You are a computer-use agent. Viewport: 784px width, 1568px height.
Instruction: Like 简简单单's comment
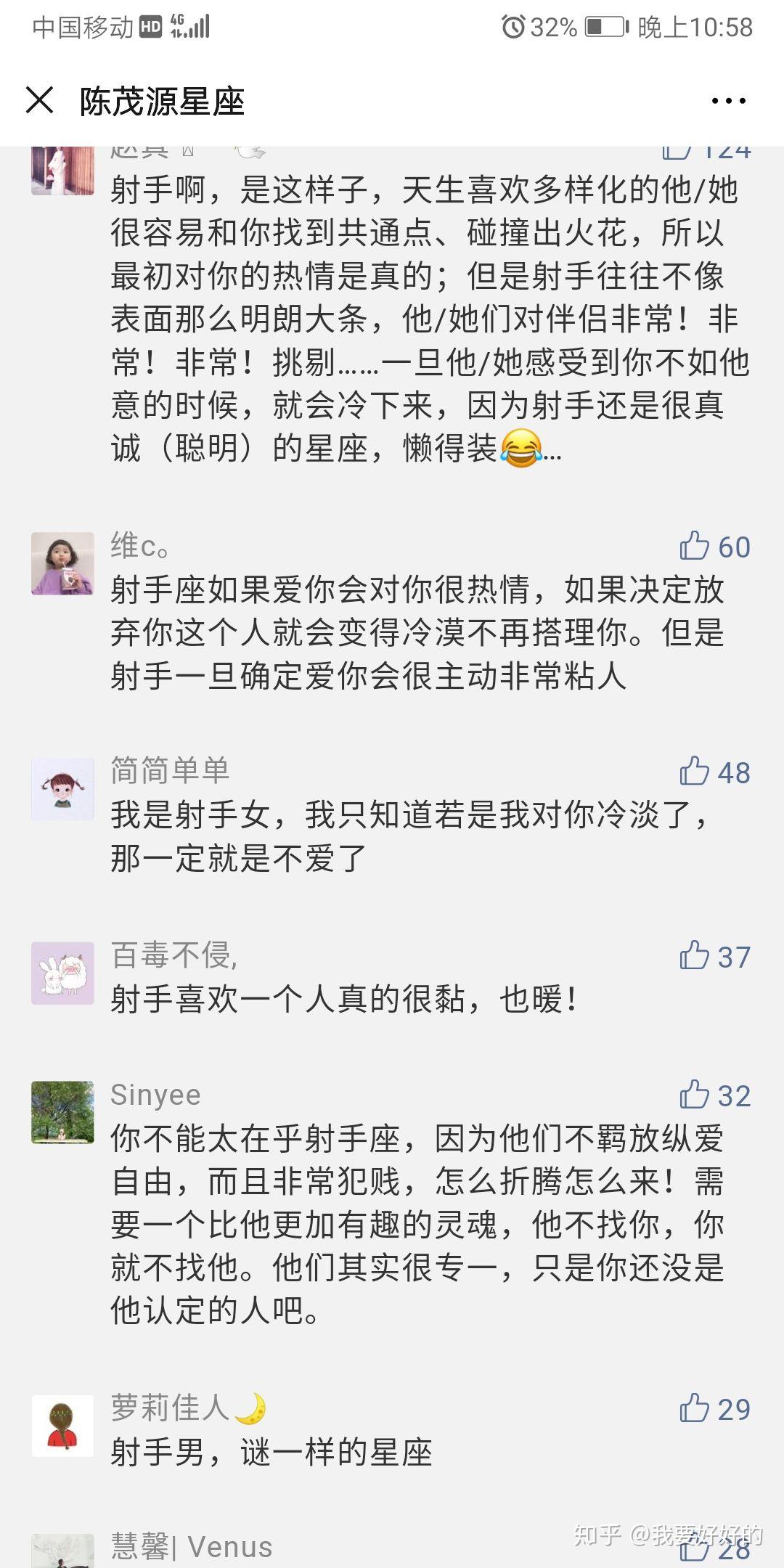click(694, 772)
